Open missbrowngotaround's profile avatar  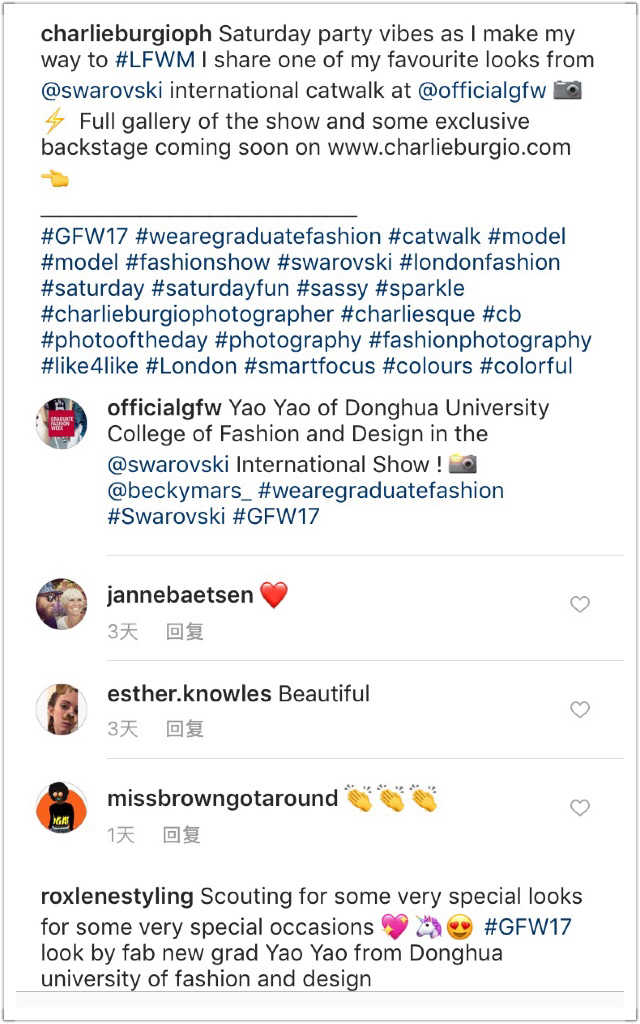tap(62, 807)
